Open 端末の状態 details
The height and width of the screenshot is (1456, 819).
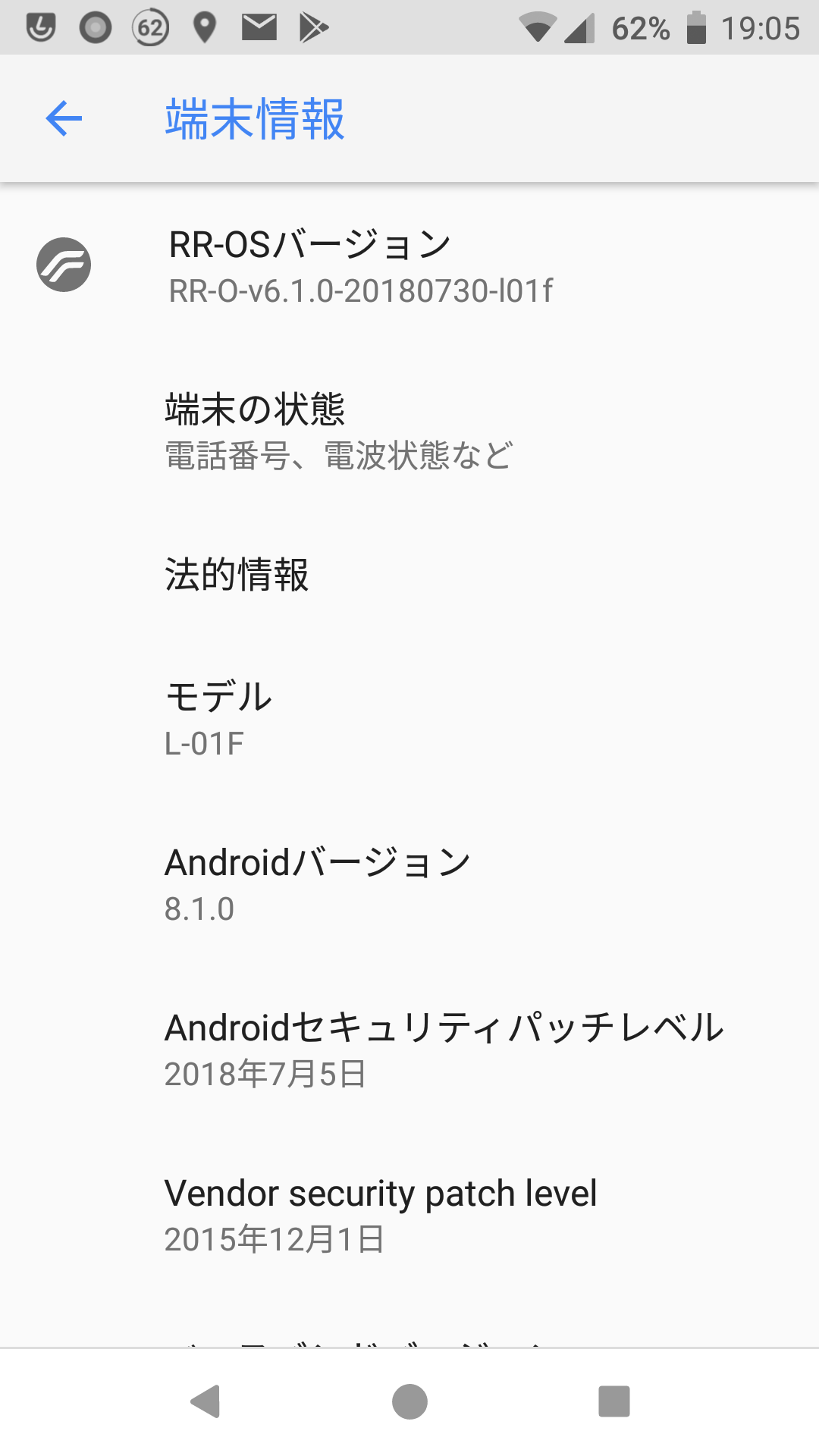click(x=409, y=431)
